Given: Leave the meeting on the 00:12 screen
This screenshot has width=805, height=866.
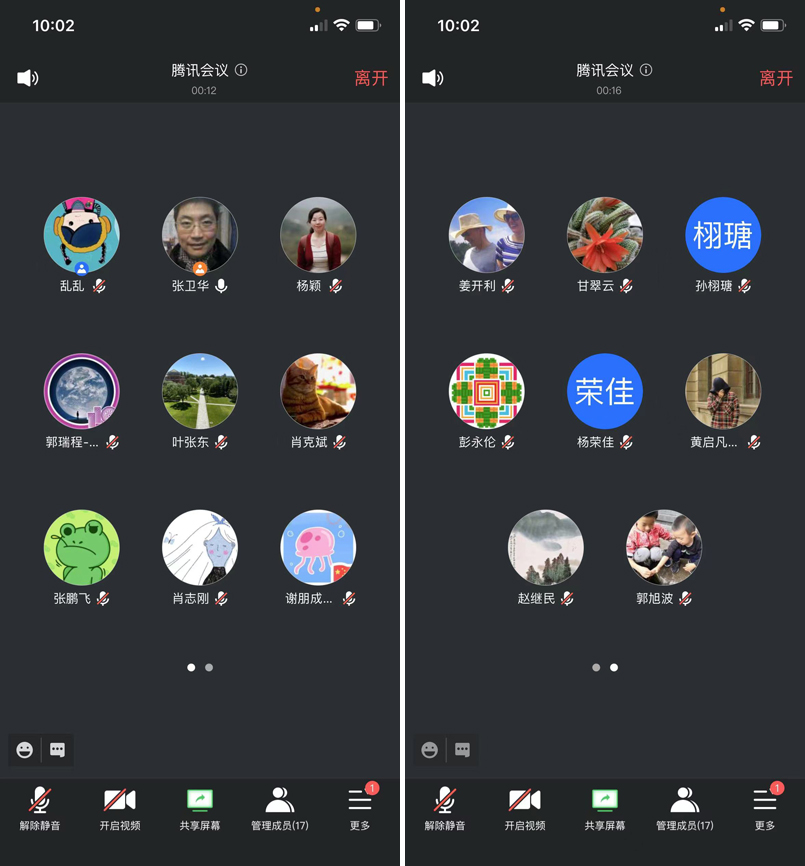Looking at the screenshot, I should coord(371,78).
